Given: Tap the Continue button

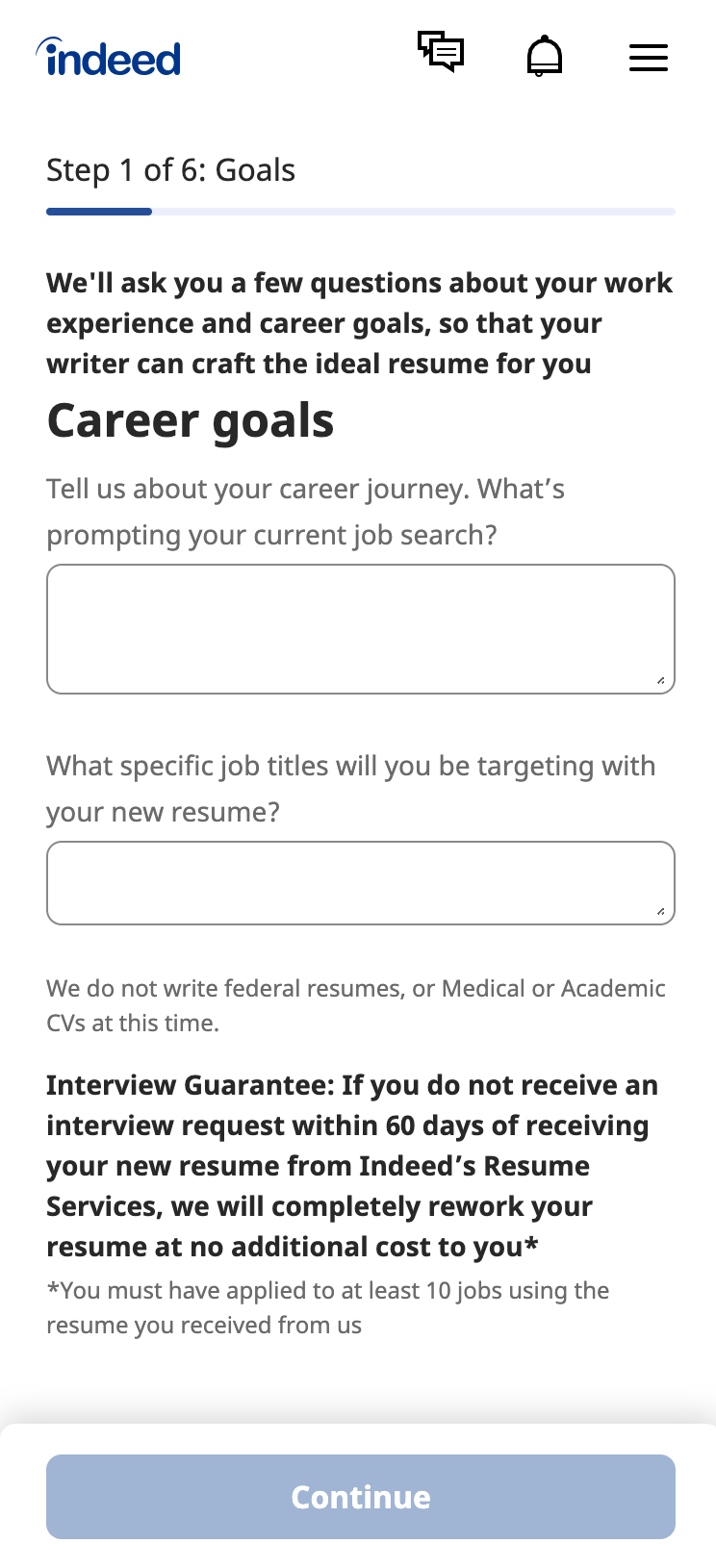Looking at the screenshot, I should click(360, 1496).
